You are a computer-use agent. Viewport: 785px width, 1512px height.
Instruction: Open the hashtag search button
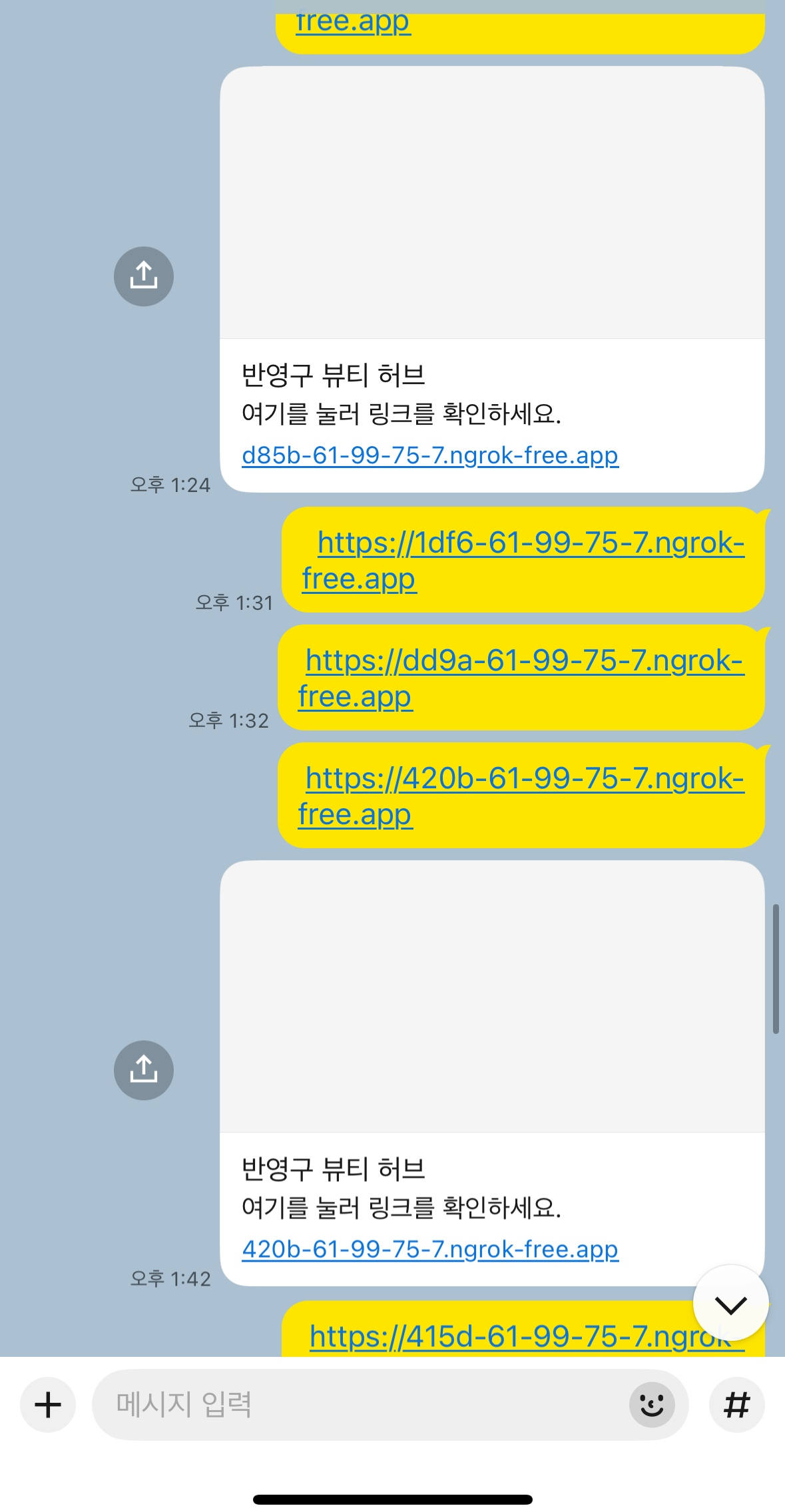pyautogui.click(x=736, y=1405)
